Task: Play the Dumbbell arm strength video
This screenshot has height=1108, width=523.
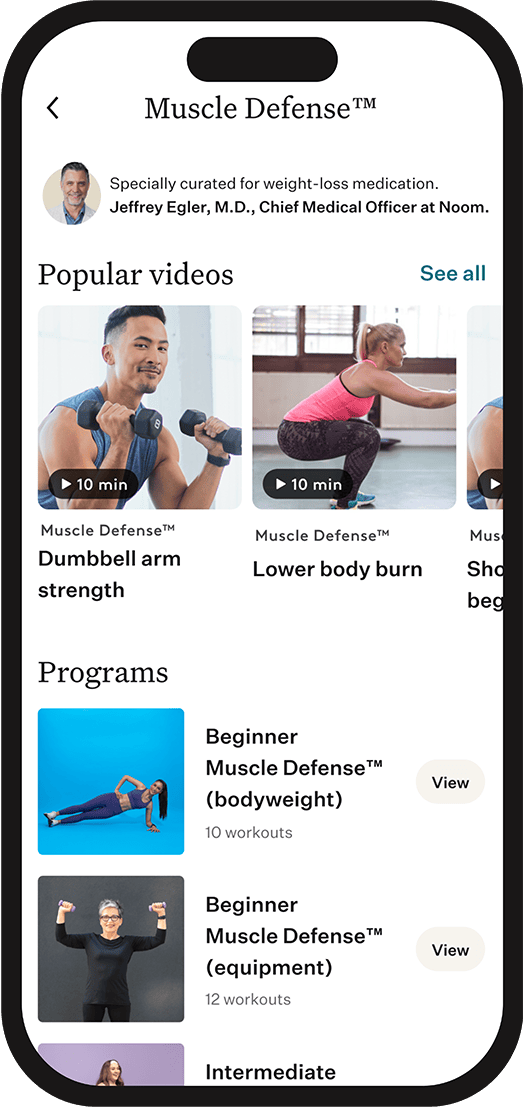Action: point(139,407)
